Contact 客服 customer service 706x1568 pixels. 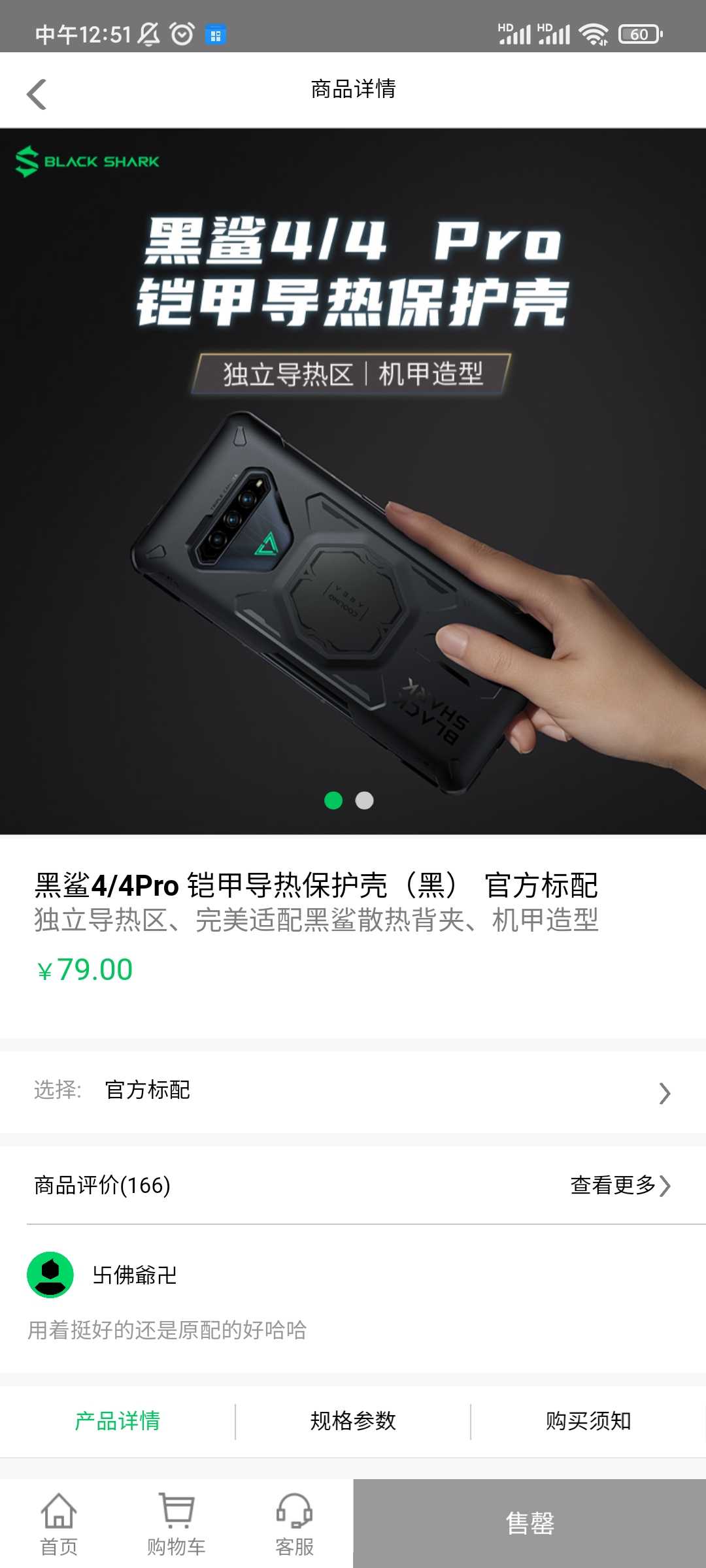294,1524
